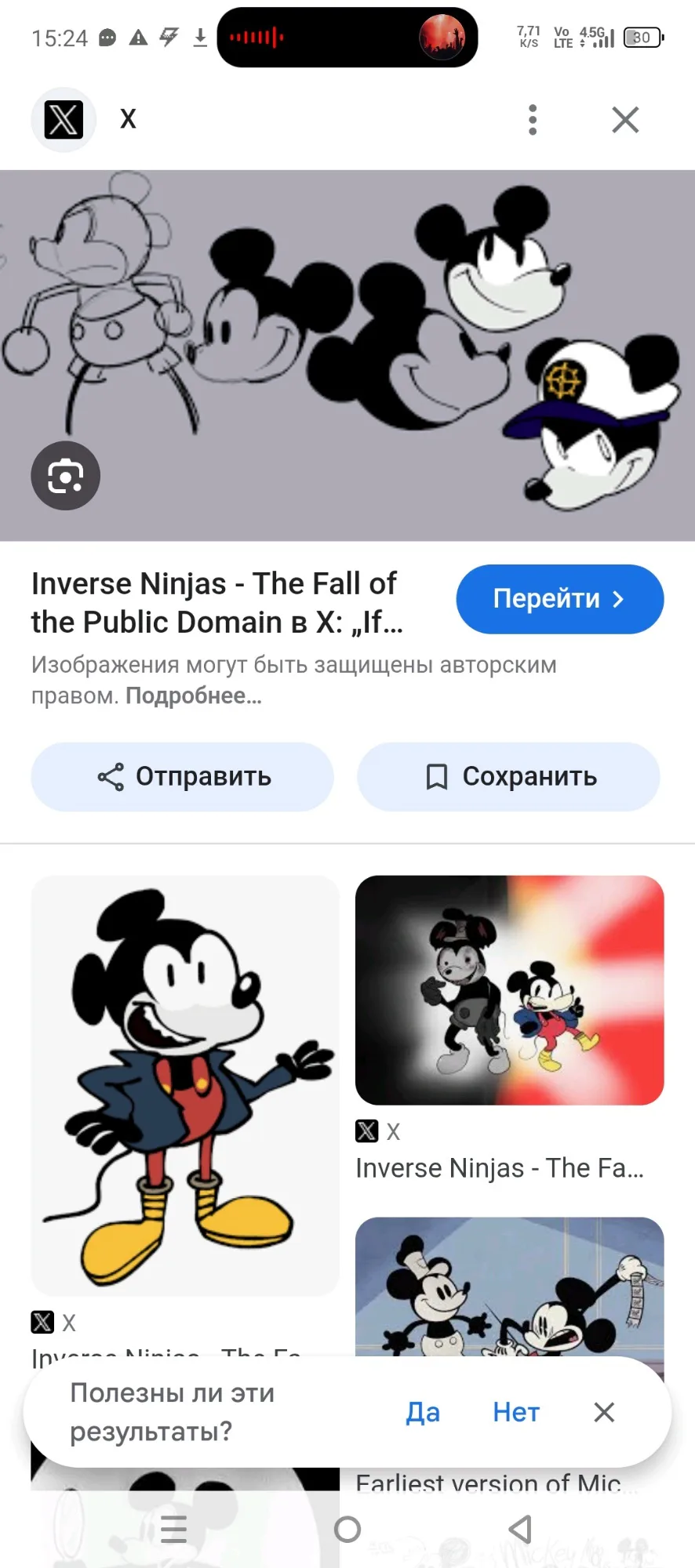Open the X source icon in header
The height and width of the screenshot is (1568, 695).
(64, 120)
